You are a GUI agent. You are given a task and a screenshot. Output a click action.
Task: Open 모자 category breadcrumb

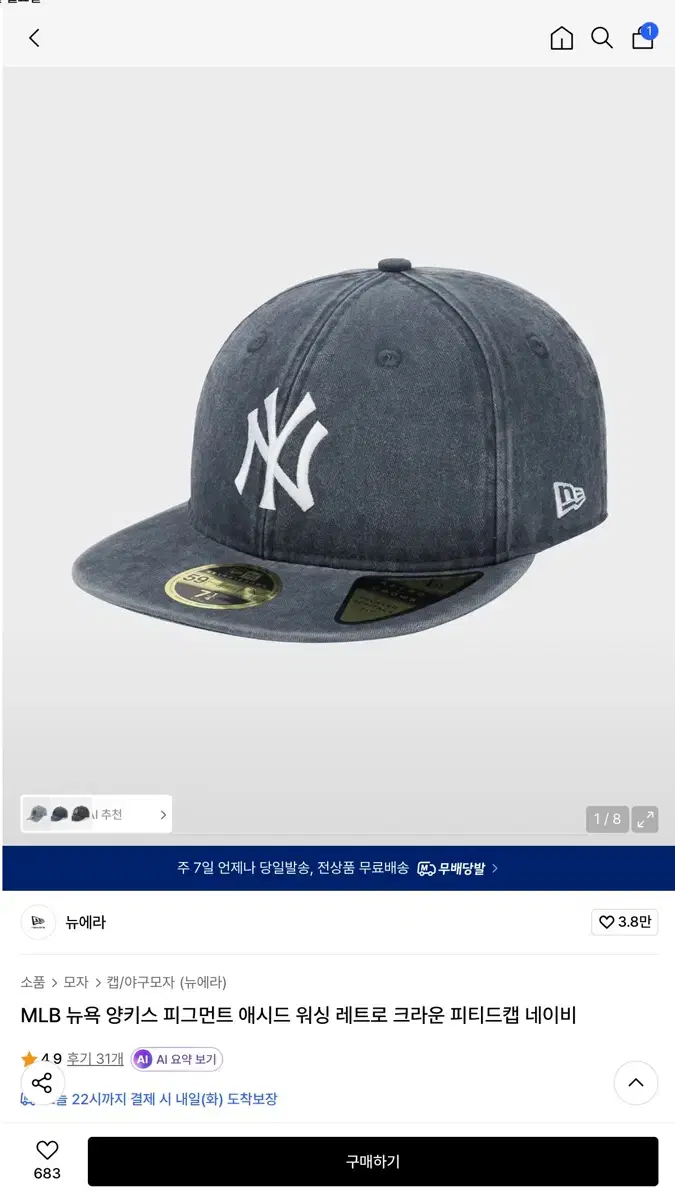coord(76,982)
